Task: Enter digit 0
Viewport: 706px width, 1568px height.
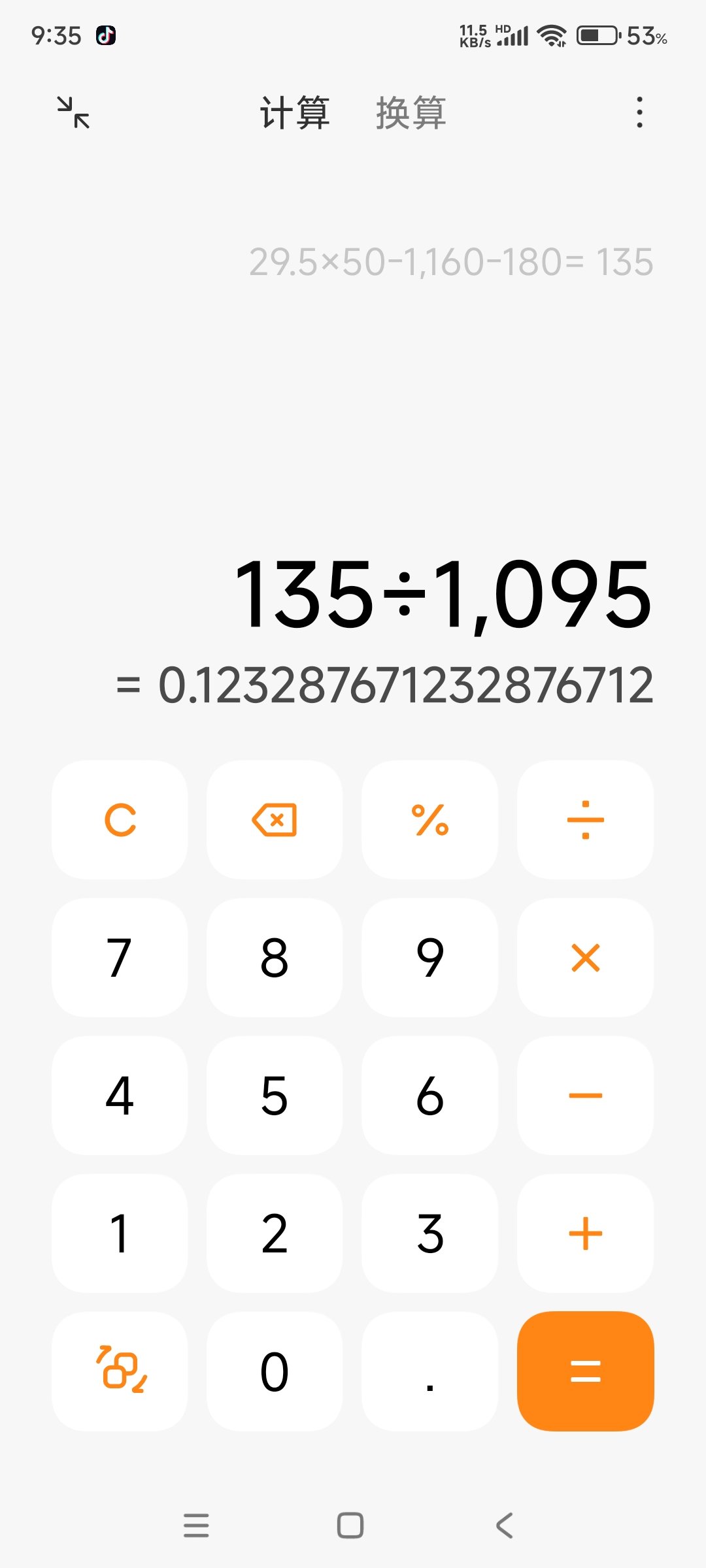Action: coord(275,1371)
